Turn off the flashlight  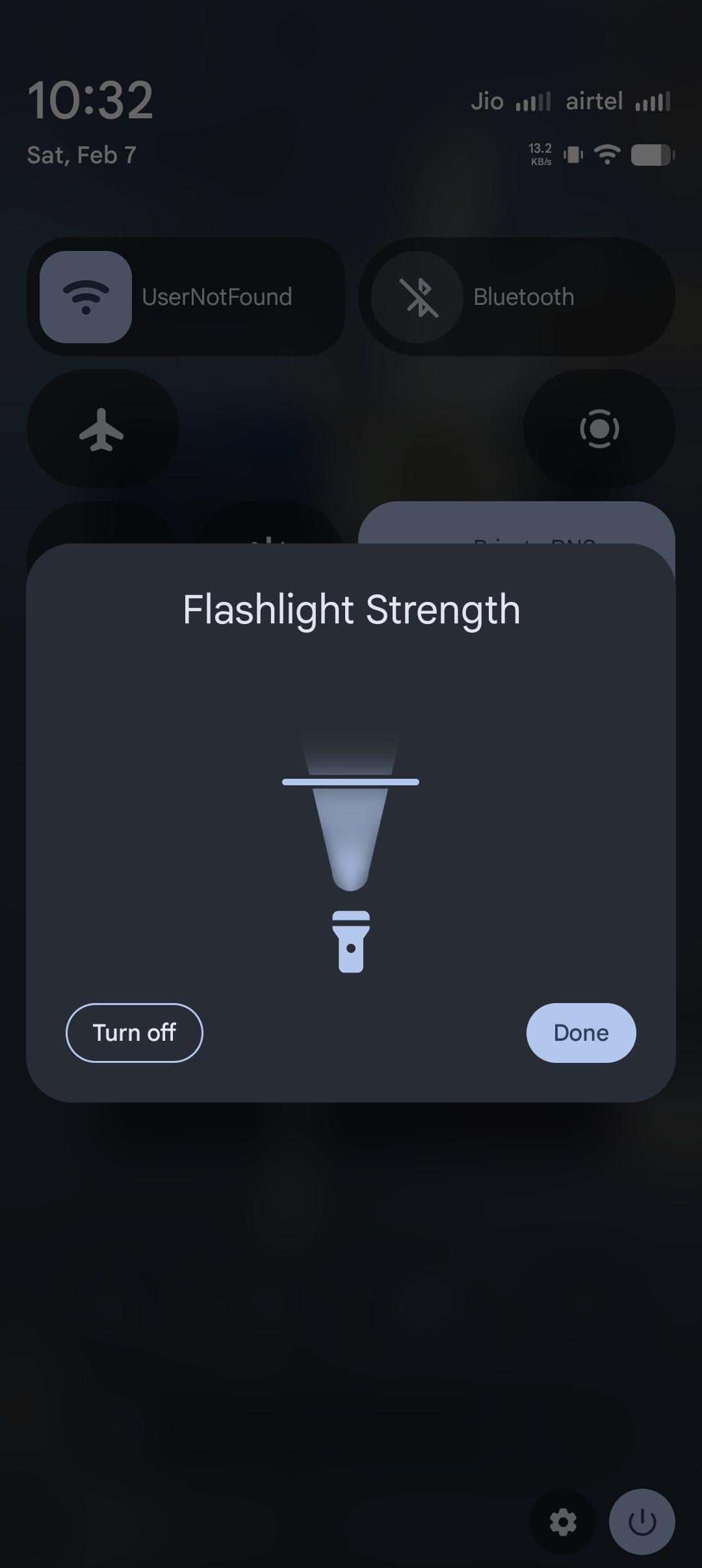[x=134, y=1032]
